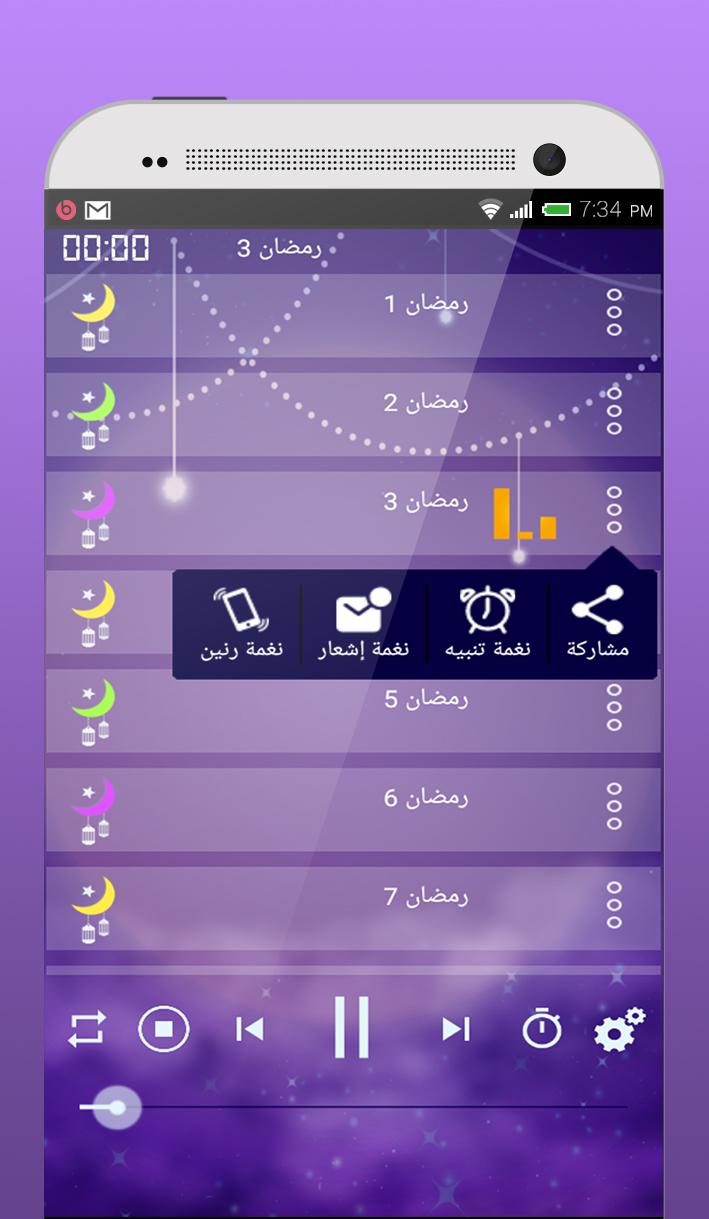Close the options dots on رمضان 3
This screenshot has height=1219, width=709.
pyautogui.click(x=614, y=510)
